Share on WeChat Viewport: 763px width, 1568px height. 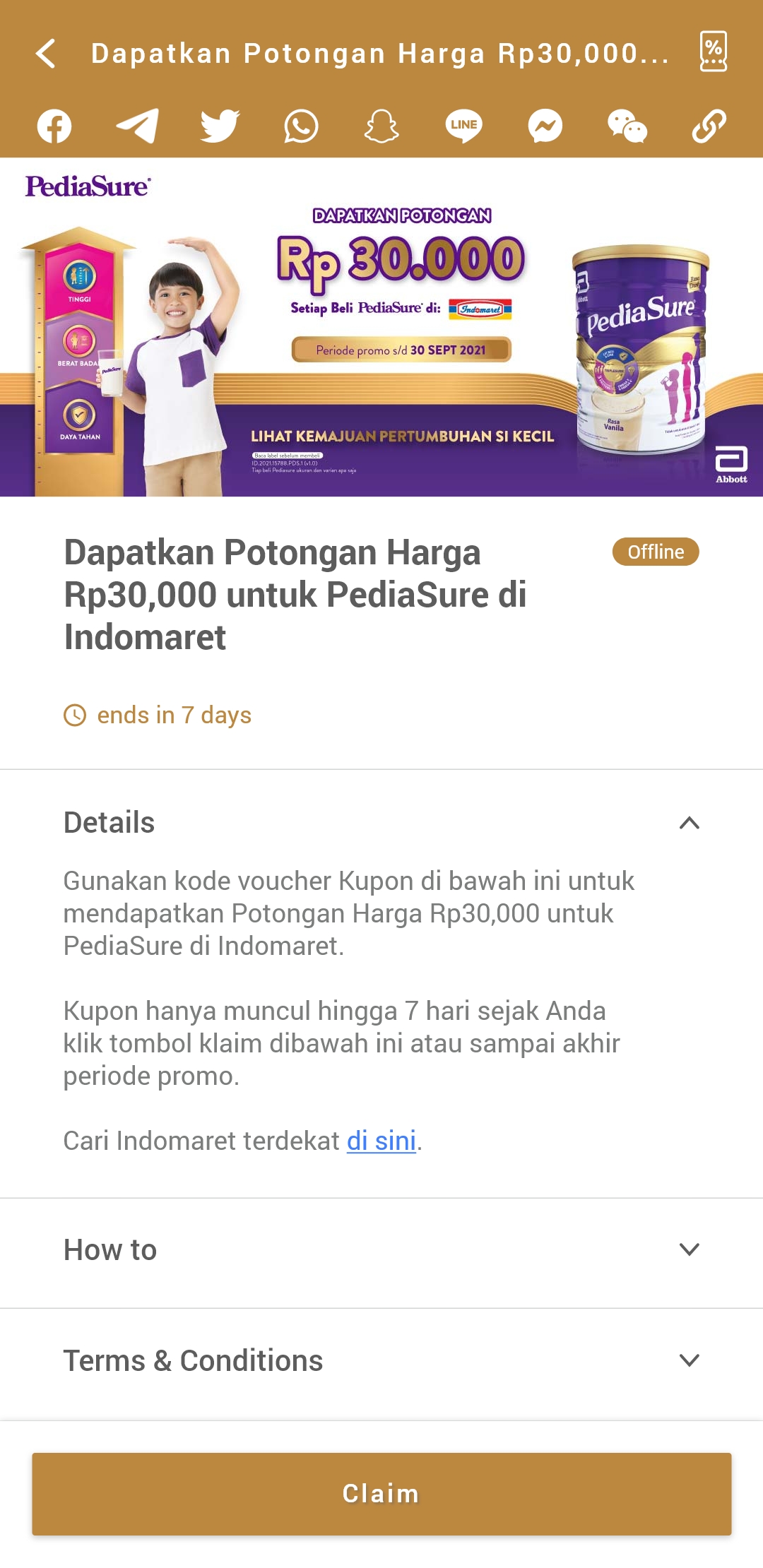[627, 126]
